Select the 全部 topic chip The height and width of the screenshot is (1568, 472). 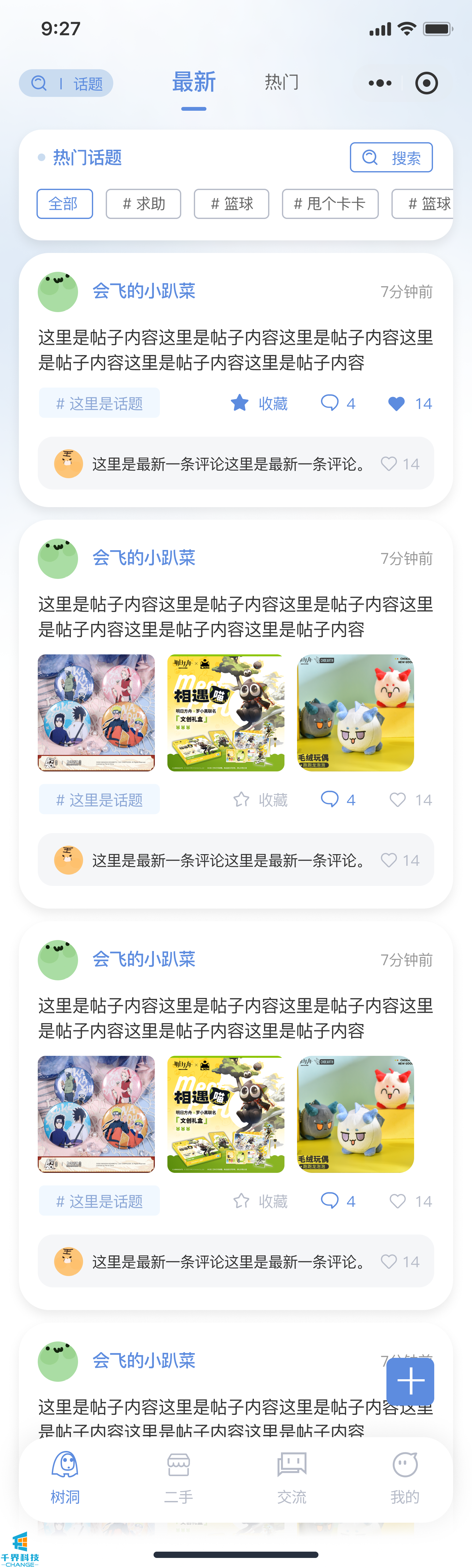pyautogui.click(x=65, y=204)
